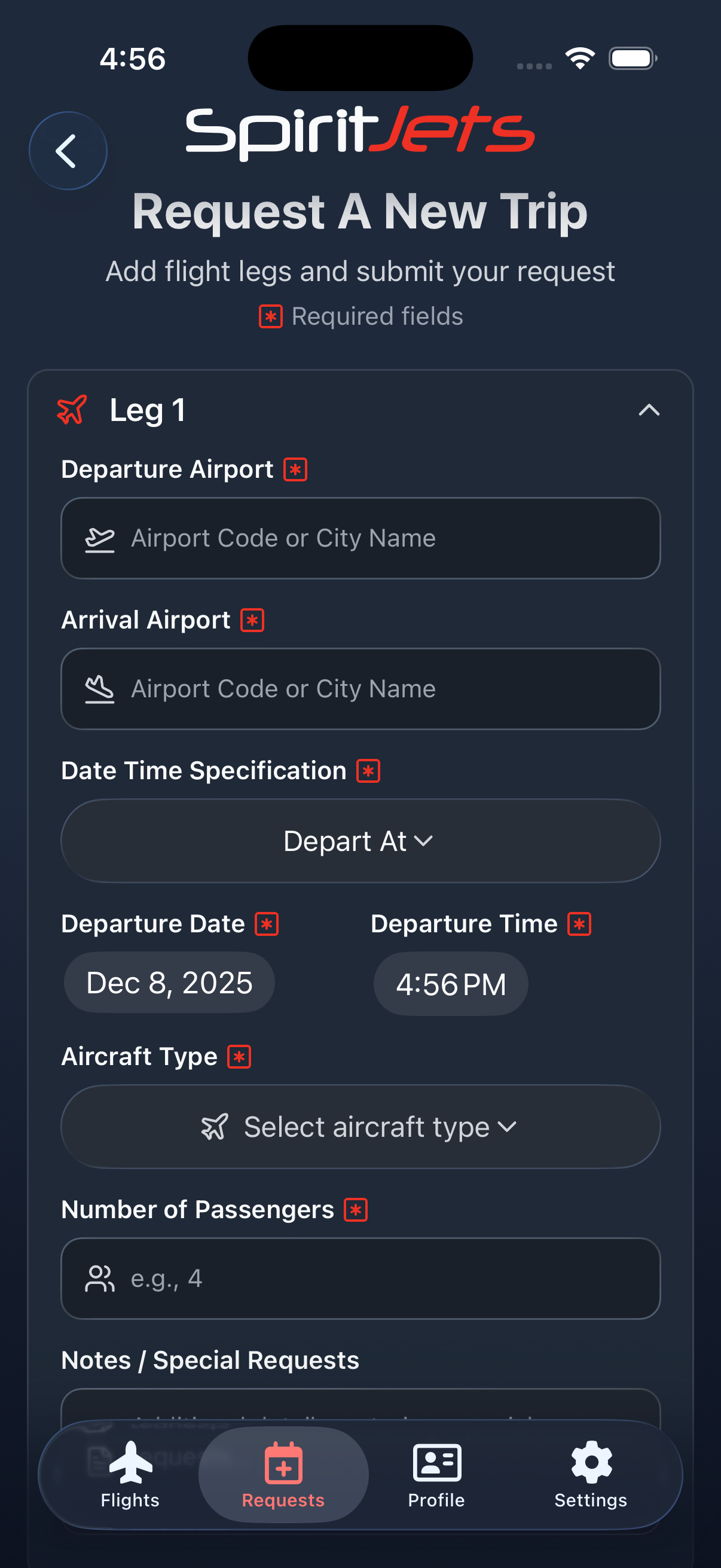Adjust the departure time of 4:56 PM
This screenshot has width=721, height=1568.
pos(450,983)
